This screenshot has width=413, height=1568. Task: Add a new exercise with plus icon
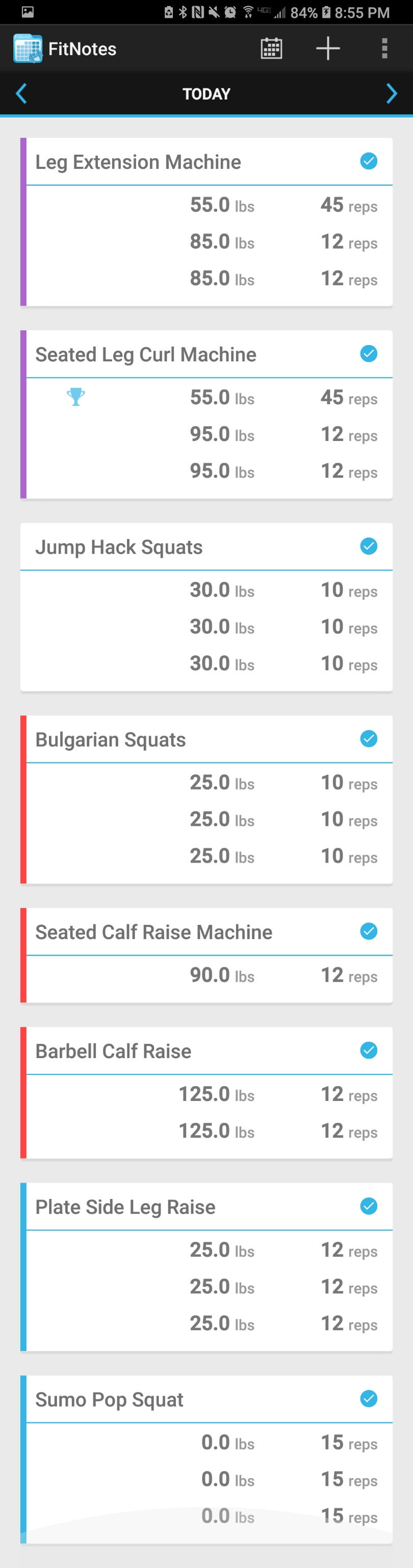click(x=328, y=48)
